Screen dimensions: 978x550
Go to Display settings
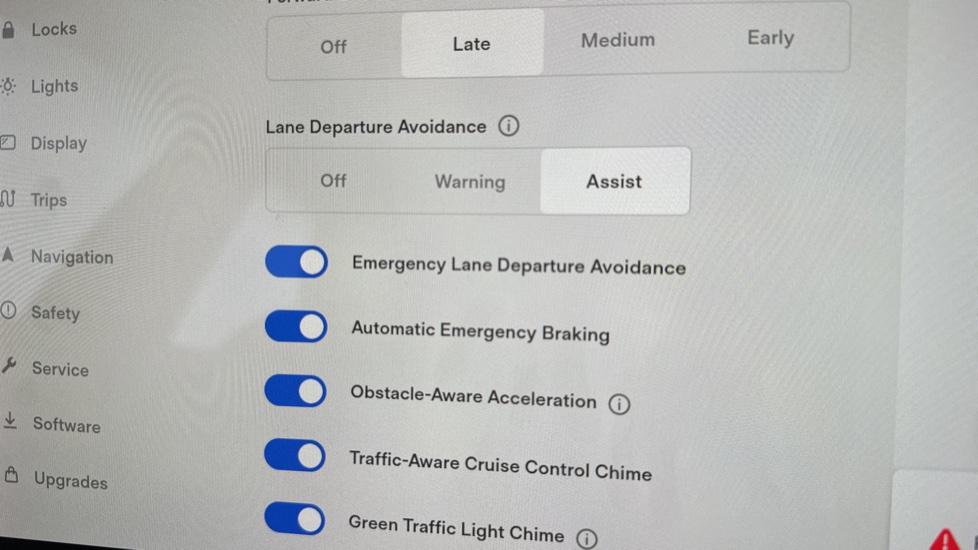point(57,144)
